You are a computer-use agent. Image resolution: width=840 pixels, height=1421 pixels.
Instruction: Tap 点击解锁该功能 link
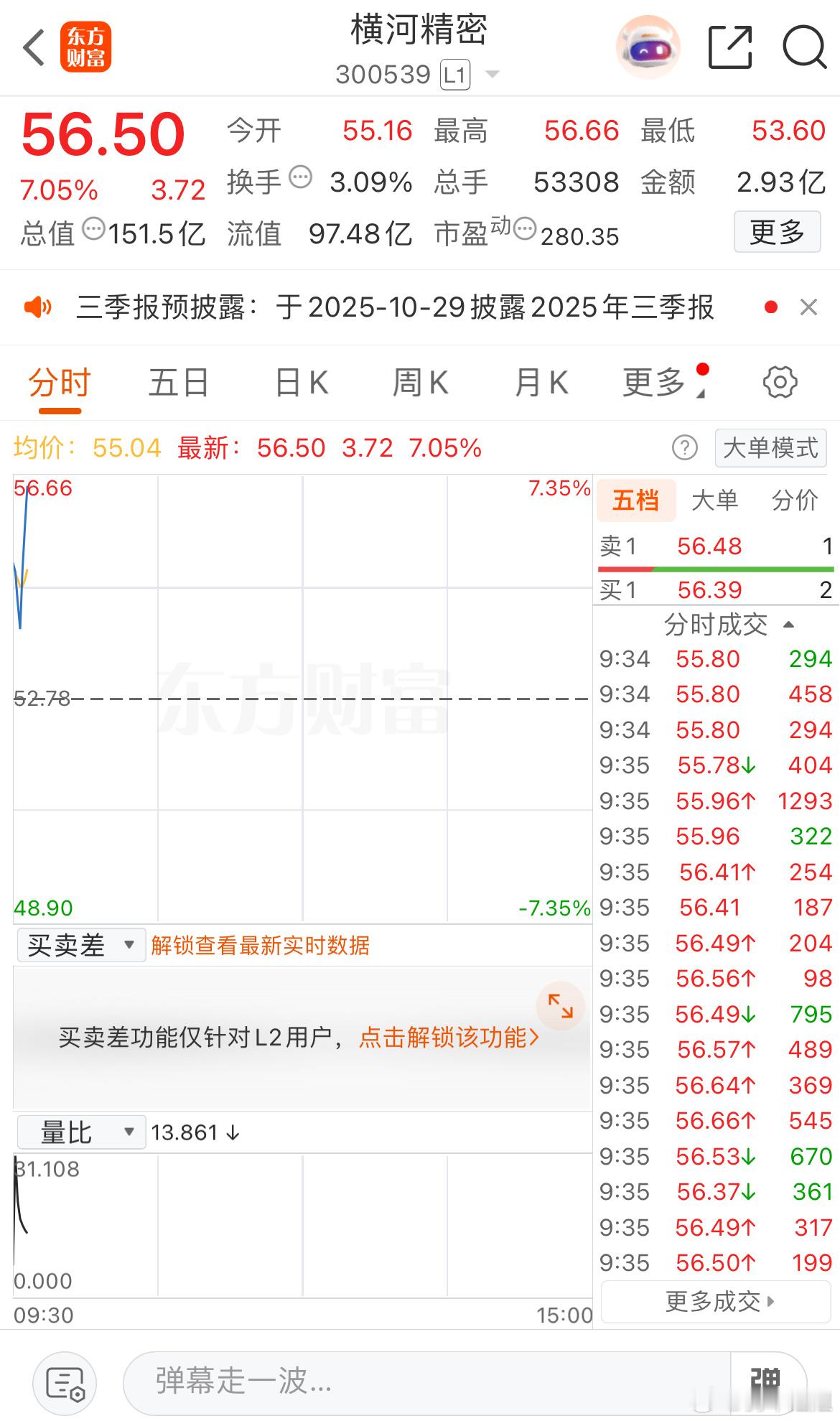click(x=449, y=1038)
